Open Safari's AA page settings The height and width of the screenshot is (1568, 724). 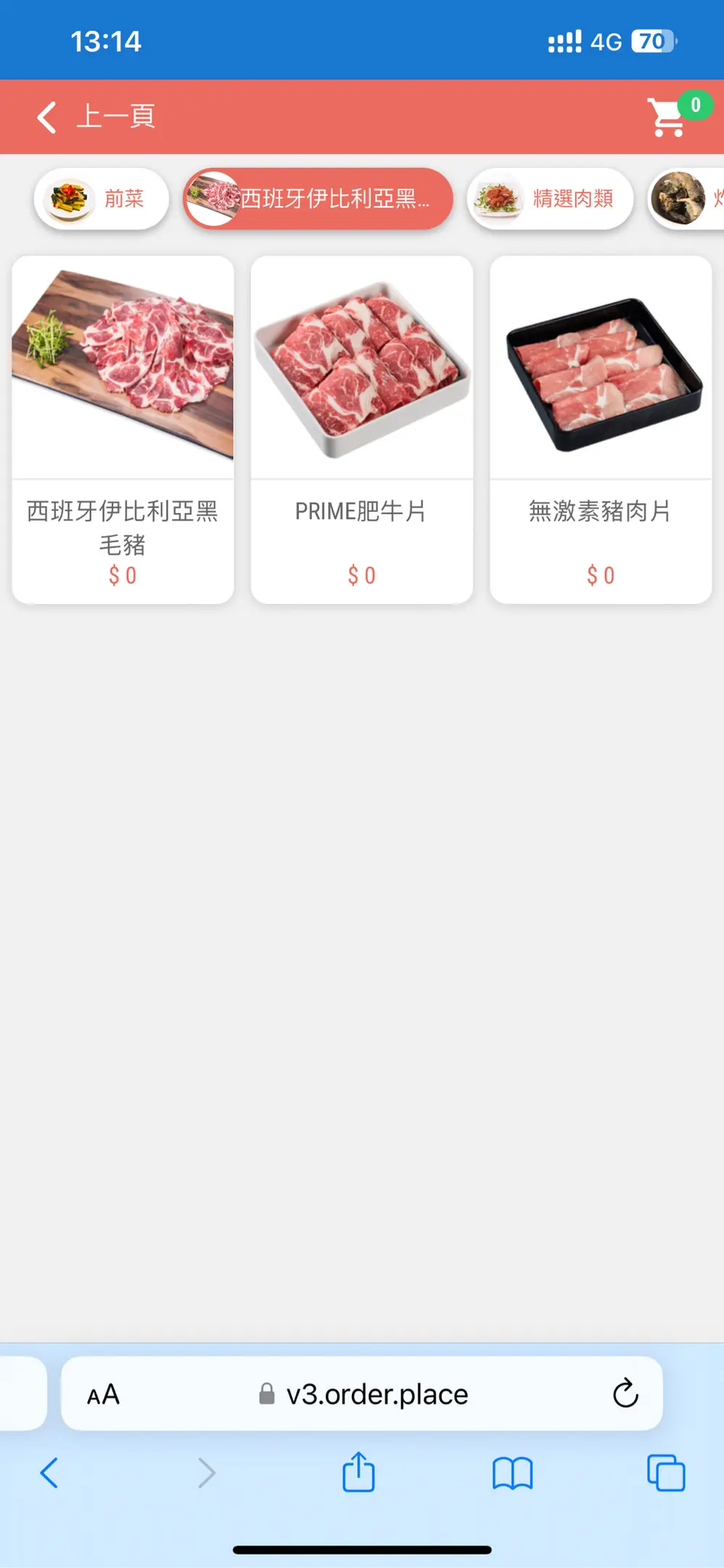click(x=103, y=1395)
